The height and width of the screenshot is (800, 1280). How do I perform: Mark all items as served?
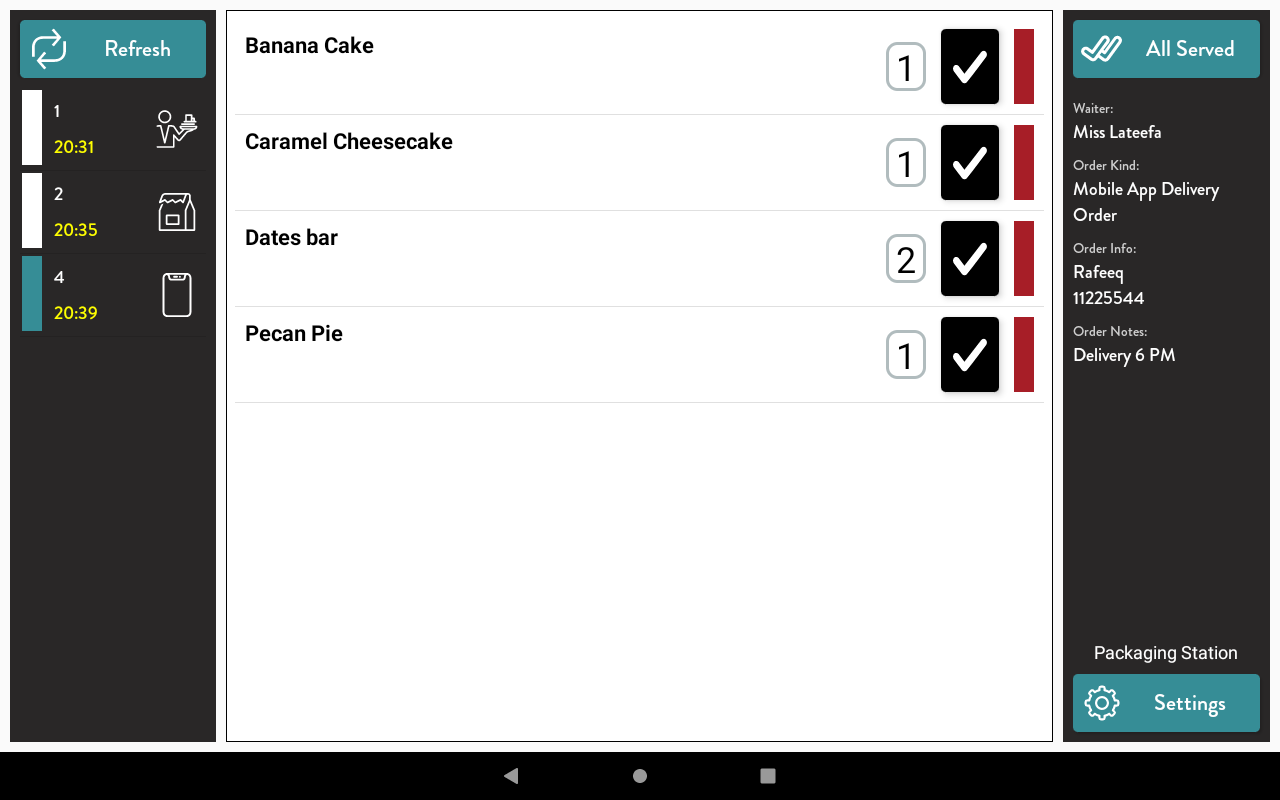pos(1166,49)
